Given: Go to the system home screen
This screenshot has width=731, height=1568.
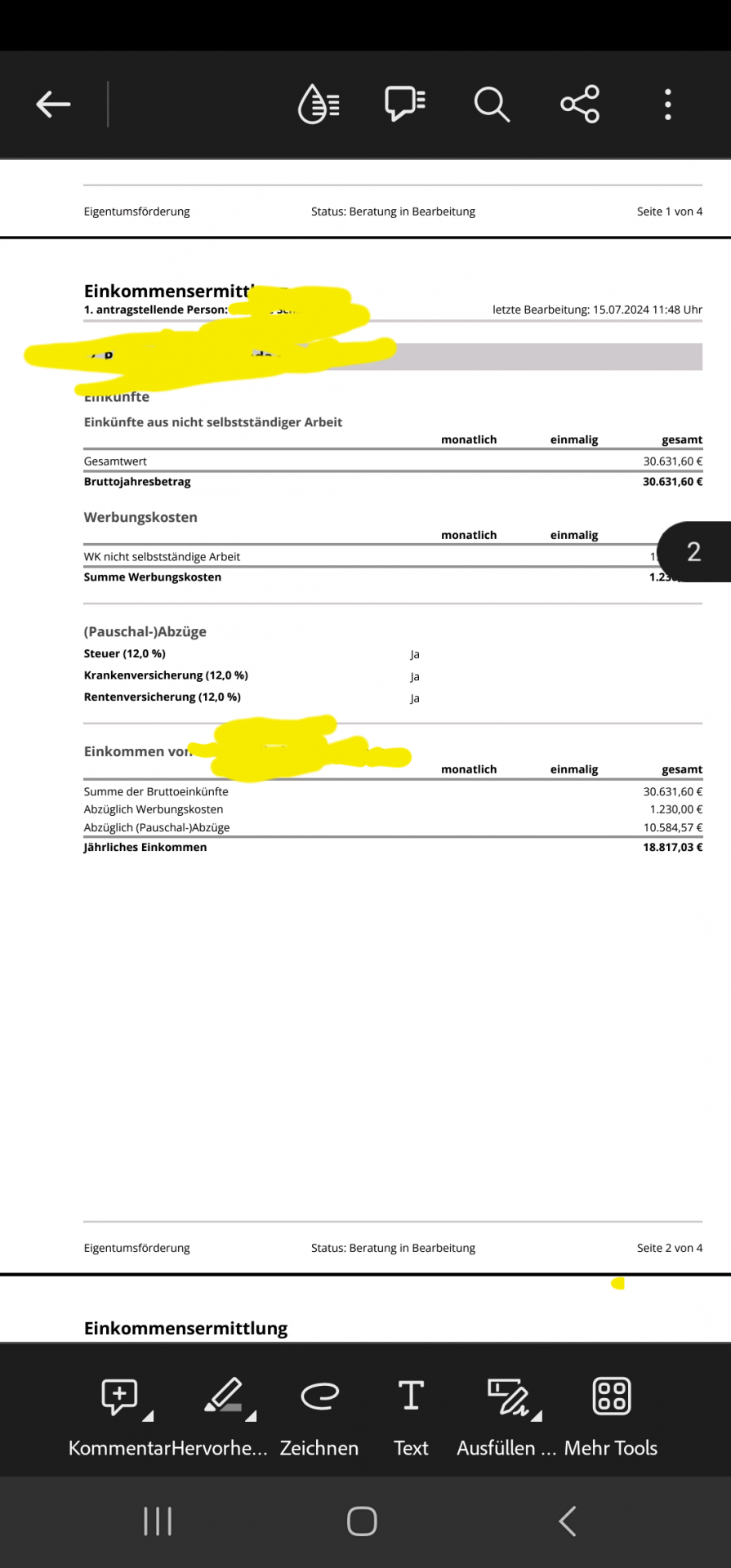Looking at the screenshot, I should (362, 1521).
